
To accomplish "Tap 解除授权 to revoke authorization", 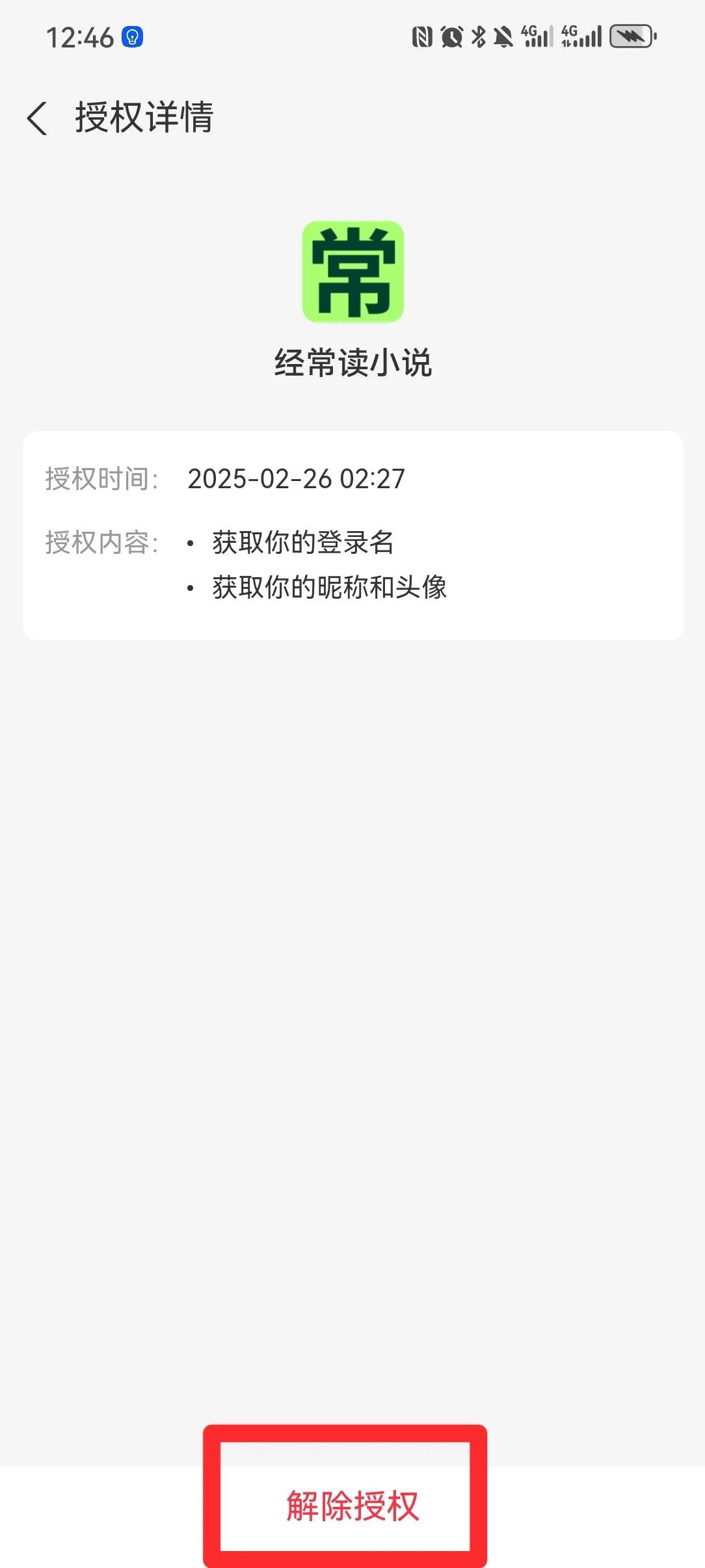I will pyautogui.click(x=352, y=1506).
